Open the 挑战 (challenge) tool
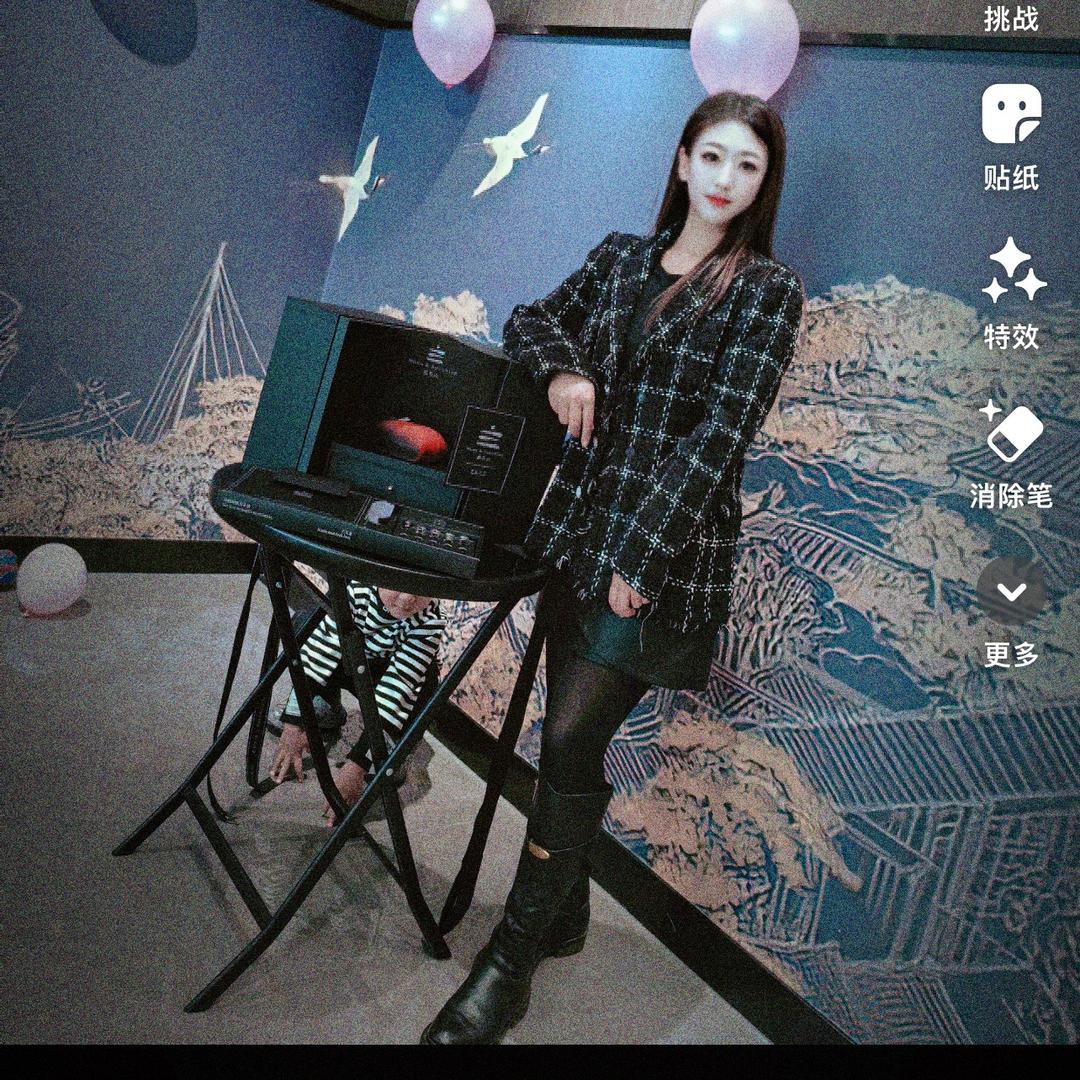 [1011, 18]
